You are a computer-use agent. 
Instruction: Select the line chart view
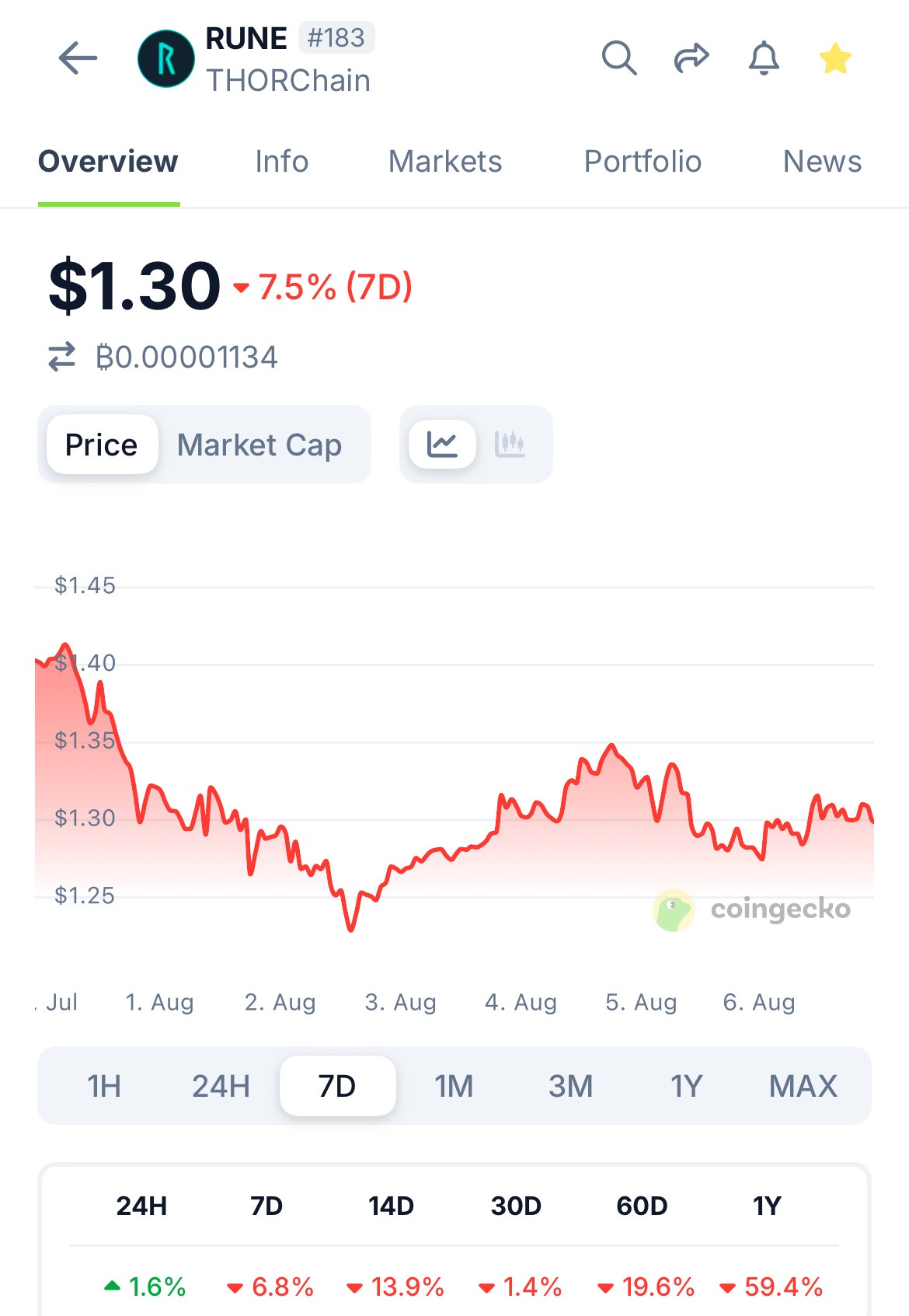pos(442,445)
